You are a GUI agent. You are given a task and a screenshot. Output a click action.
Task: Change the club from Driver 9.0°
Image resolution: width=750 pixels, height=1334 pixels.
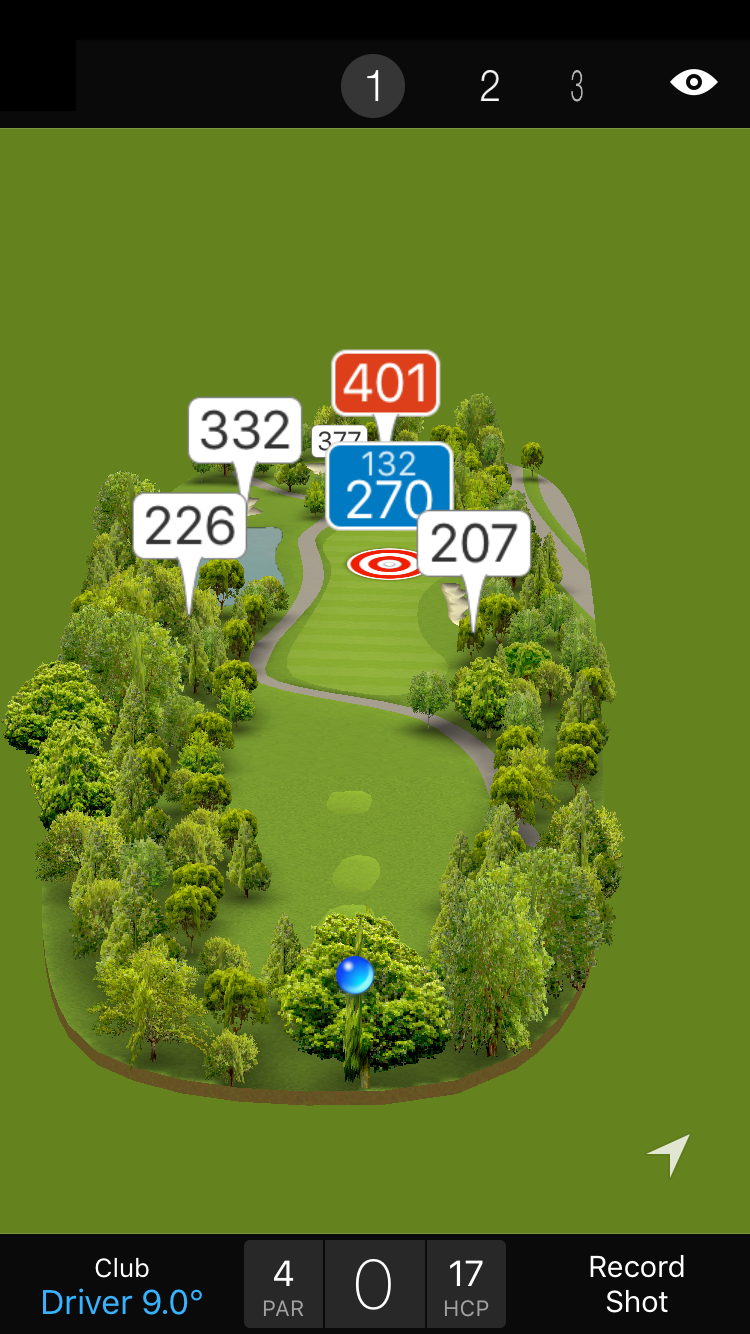pos(122,1285)
